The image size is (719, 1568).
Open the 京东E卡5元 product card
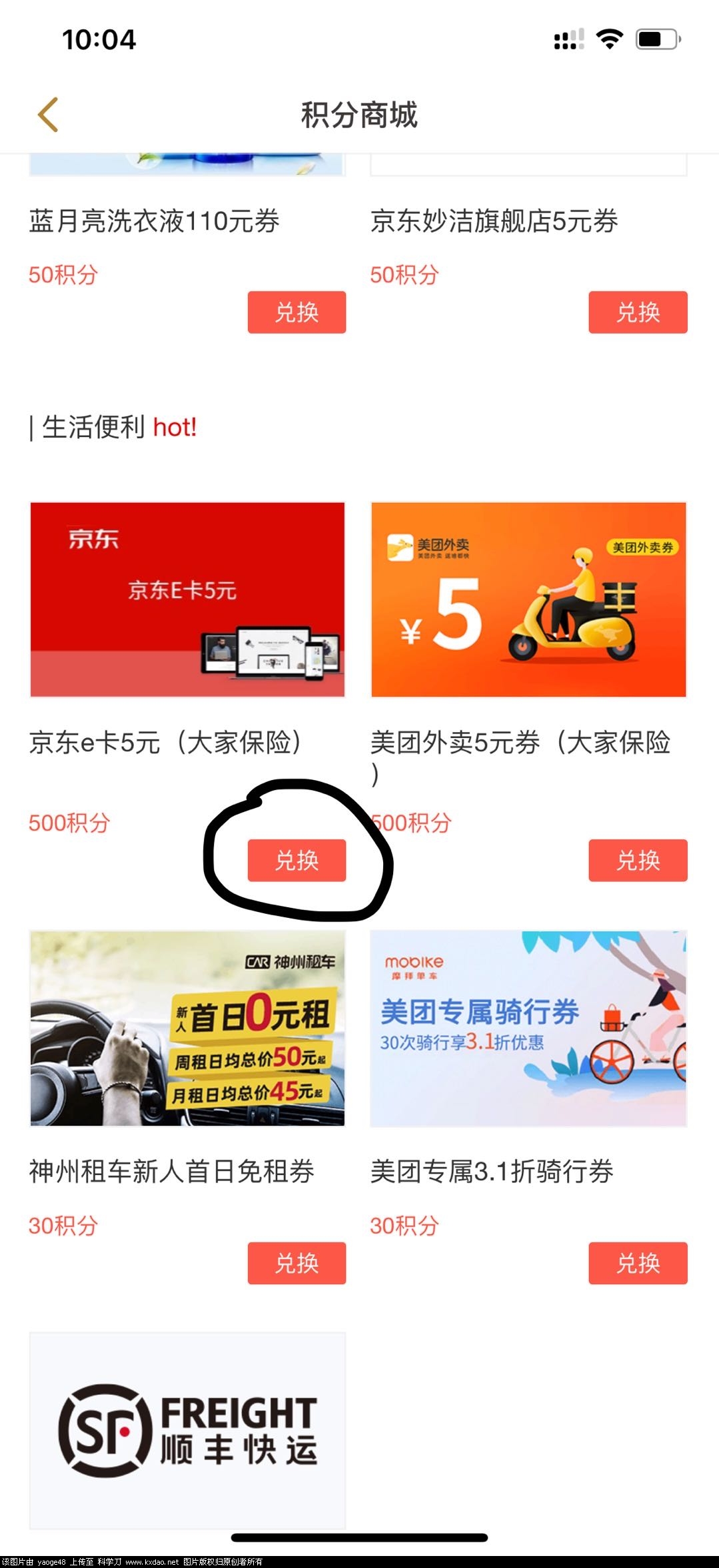click(x=187, y=599)
